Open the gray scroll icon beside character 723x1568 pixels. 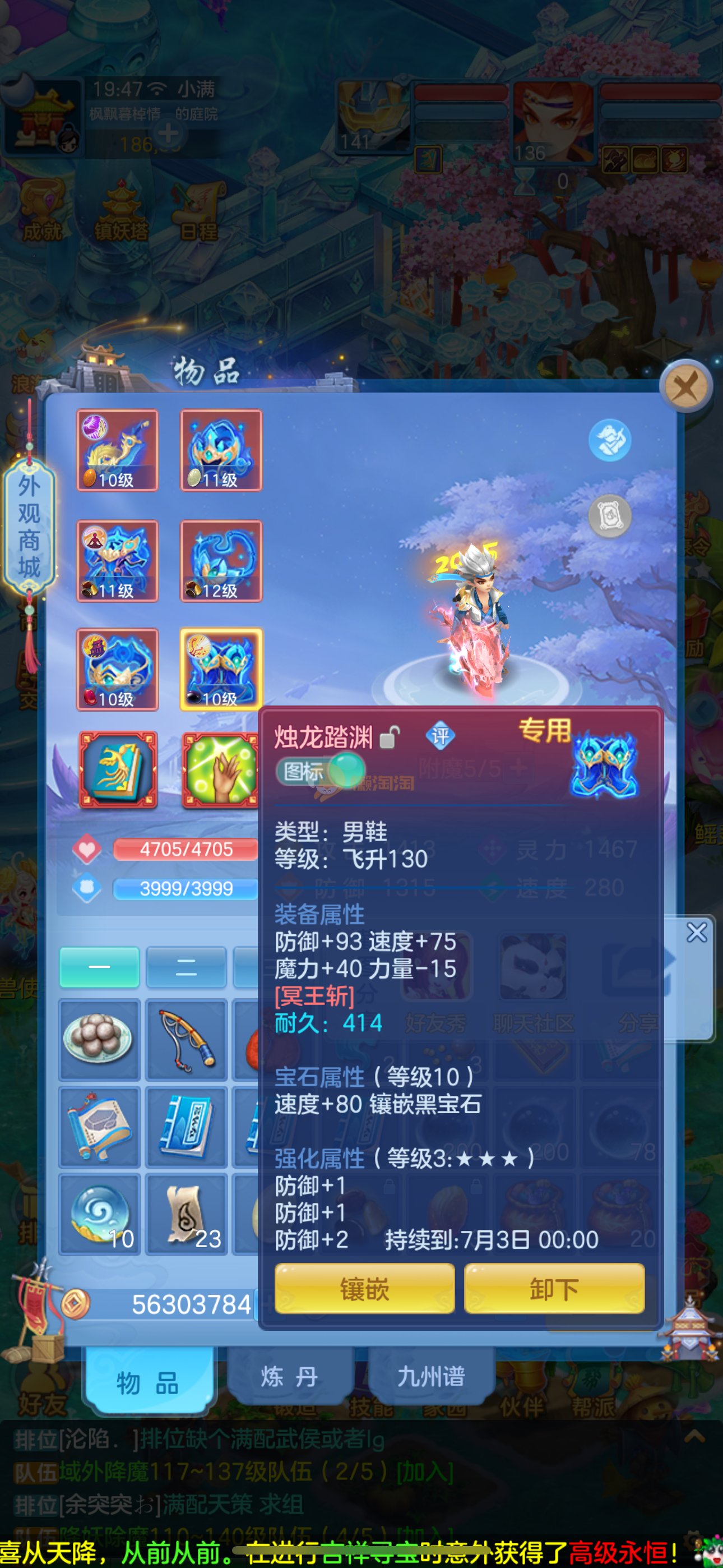click(609, 516)
